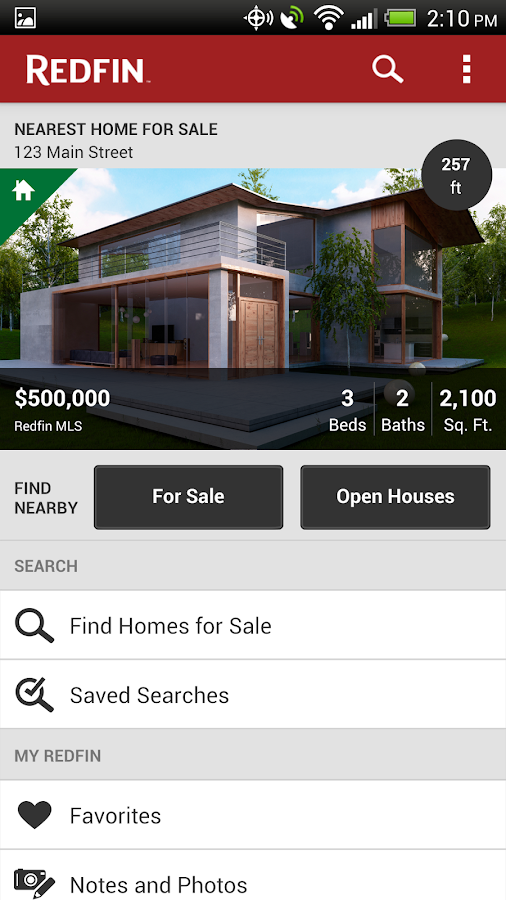Open the search icon in app bar
Viewport: 506px width, 900px height.
coord(388,69)
